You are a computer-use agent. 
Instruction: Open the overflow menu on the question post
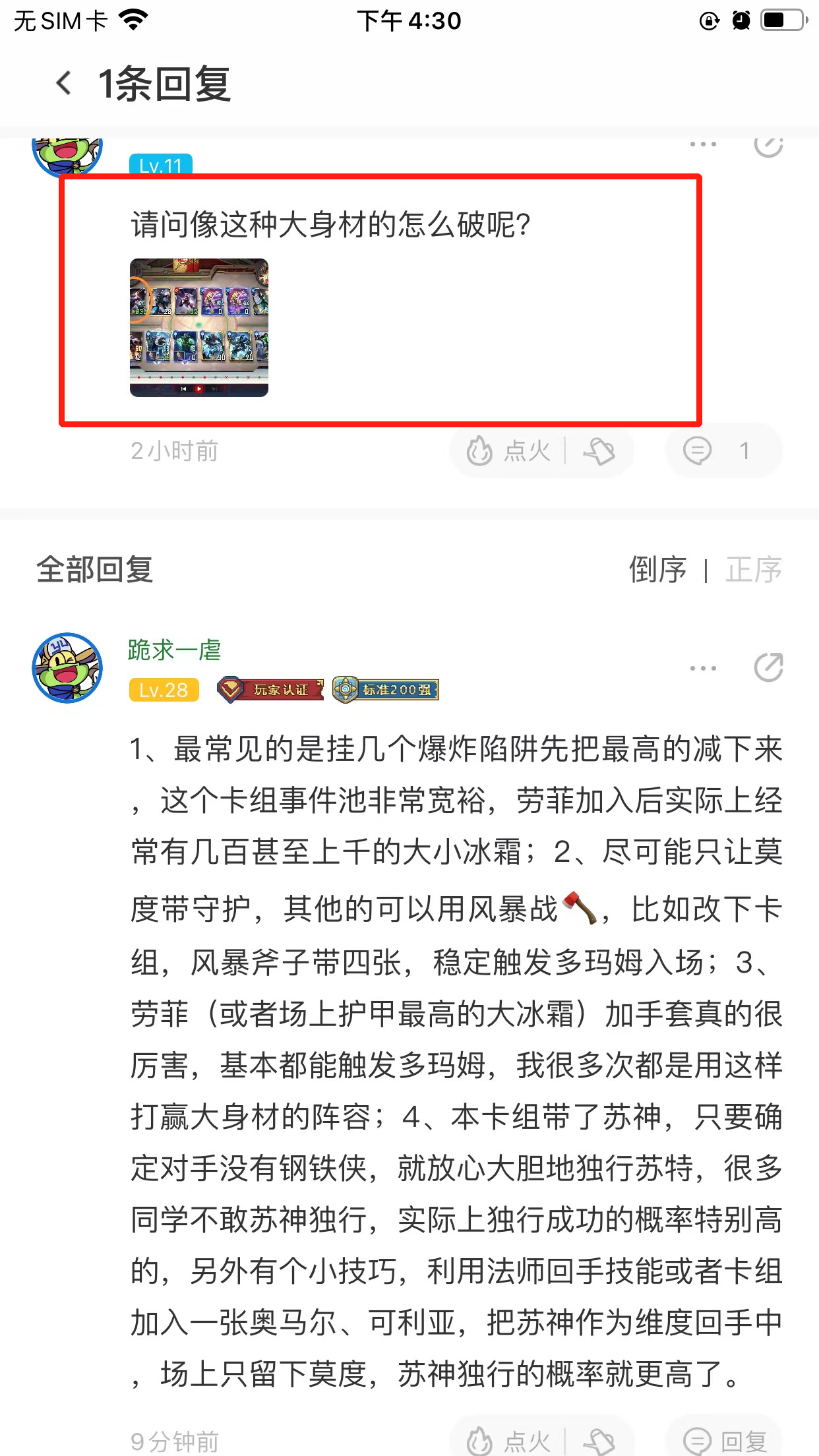click(x=703, y=144)
